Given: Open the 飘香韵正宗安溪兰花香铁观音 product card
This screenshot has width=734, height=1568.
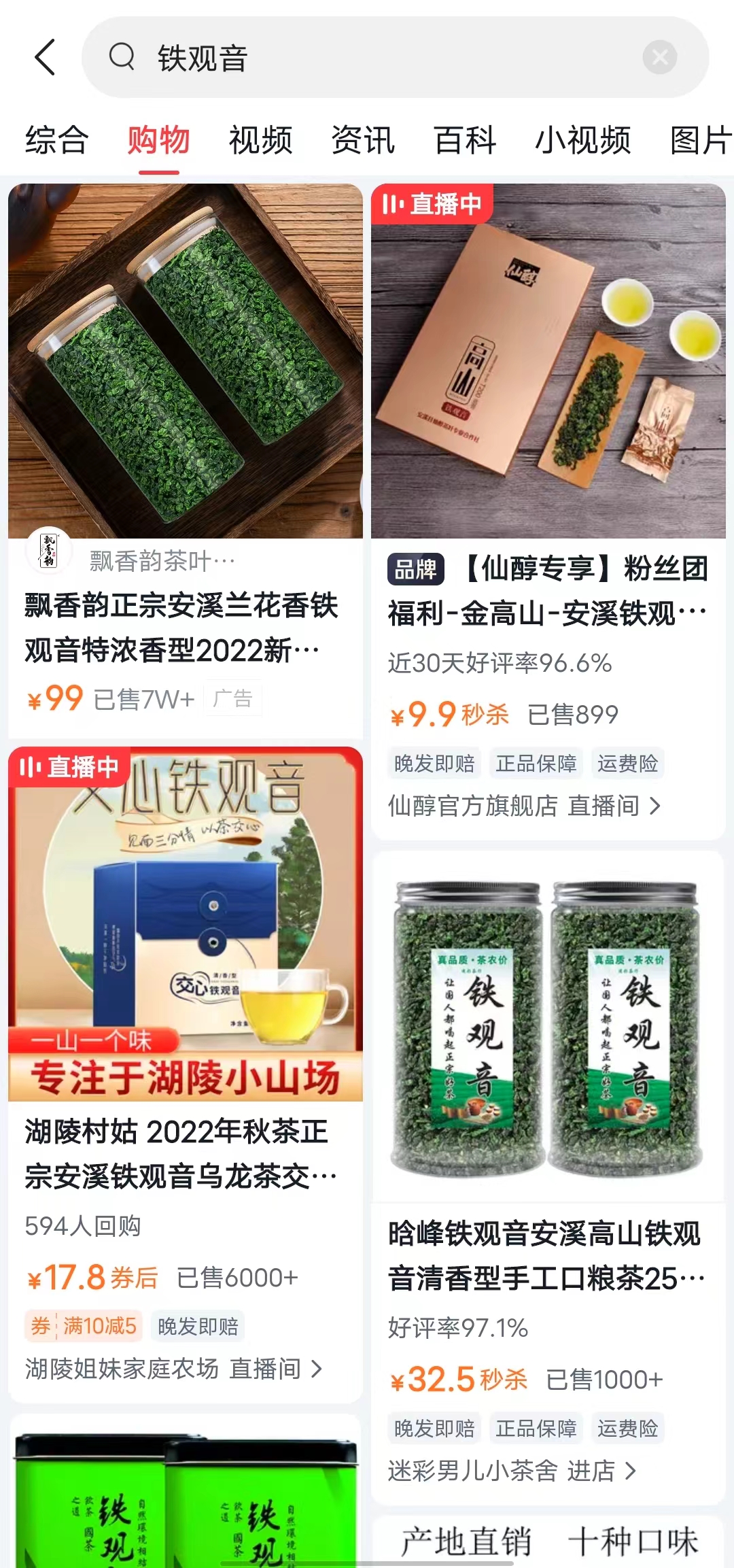Looking at the screenshot, I should (181, 628).
